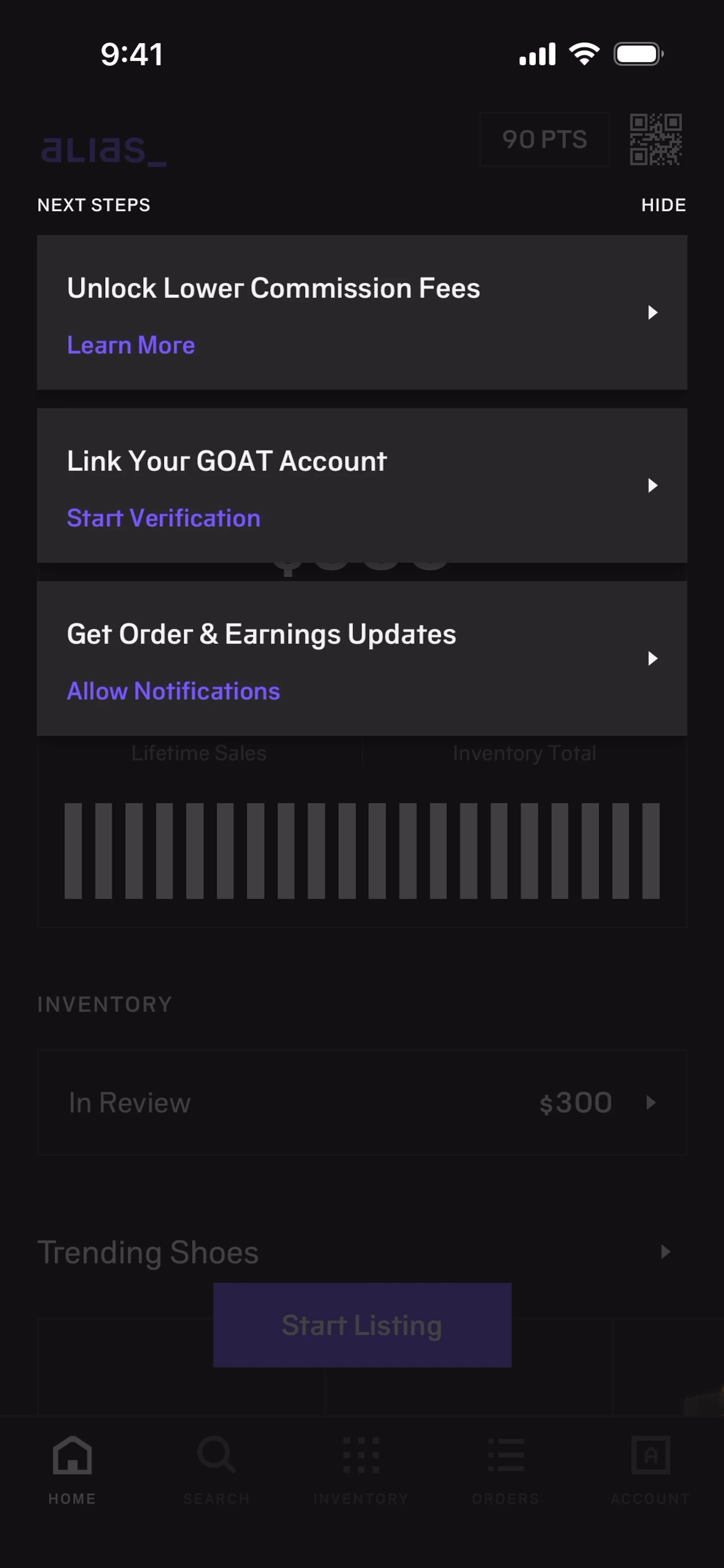The height and width of the screenshot is (1568, 724).
Task: Open Get Order & Earnings Updates card
Action: (x=362, y=658)
